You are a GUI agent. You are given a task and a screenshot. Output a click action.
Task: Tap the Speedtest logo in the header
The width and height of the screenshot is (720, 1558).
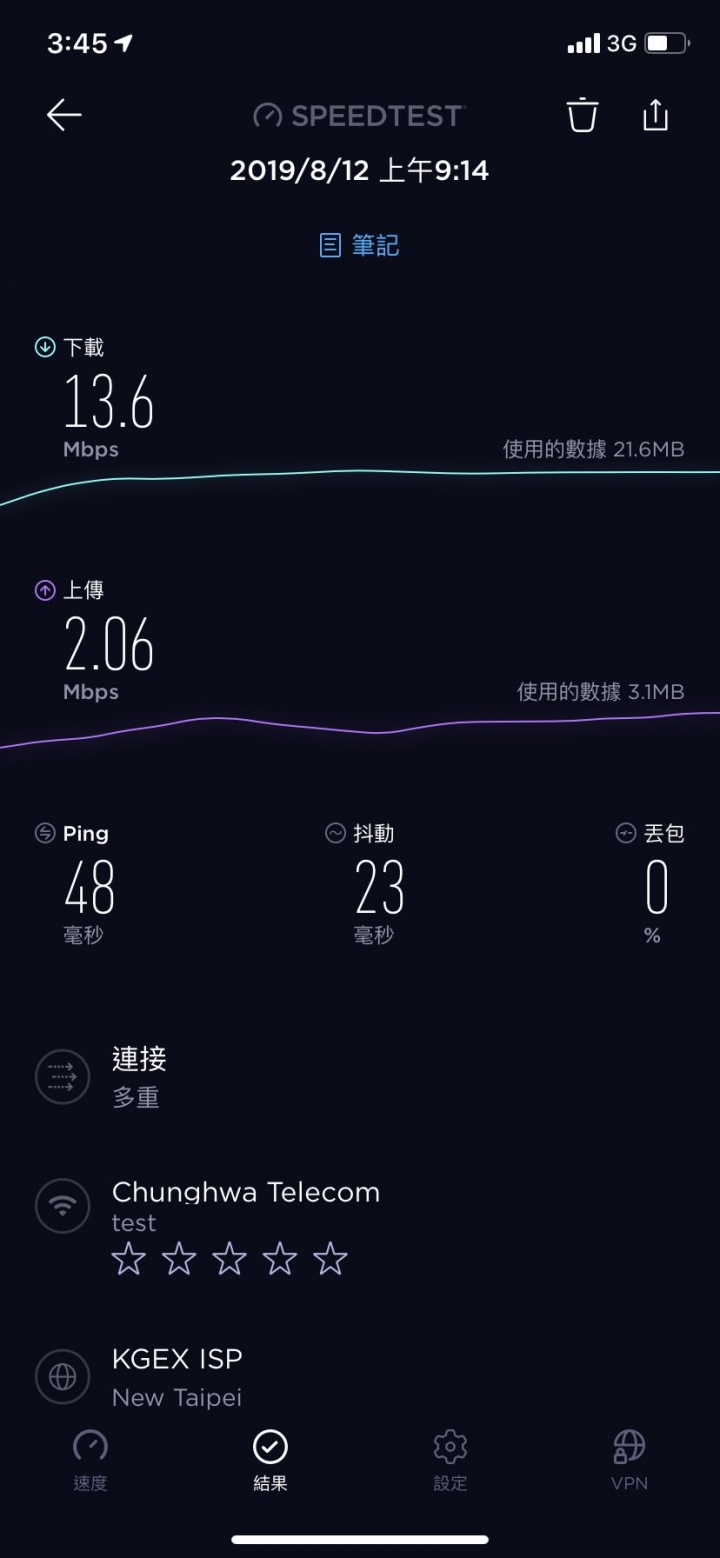[x=360, y=115]
